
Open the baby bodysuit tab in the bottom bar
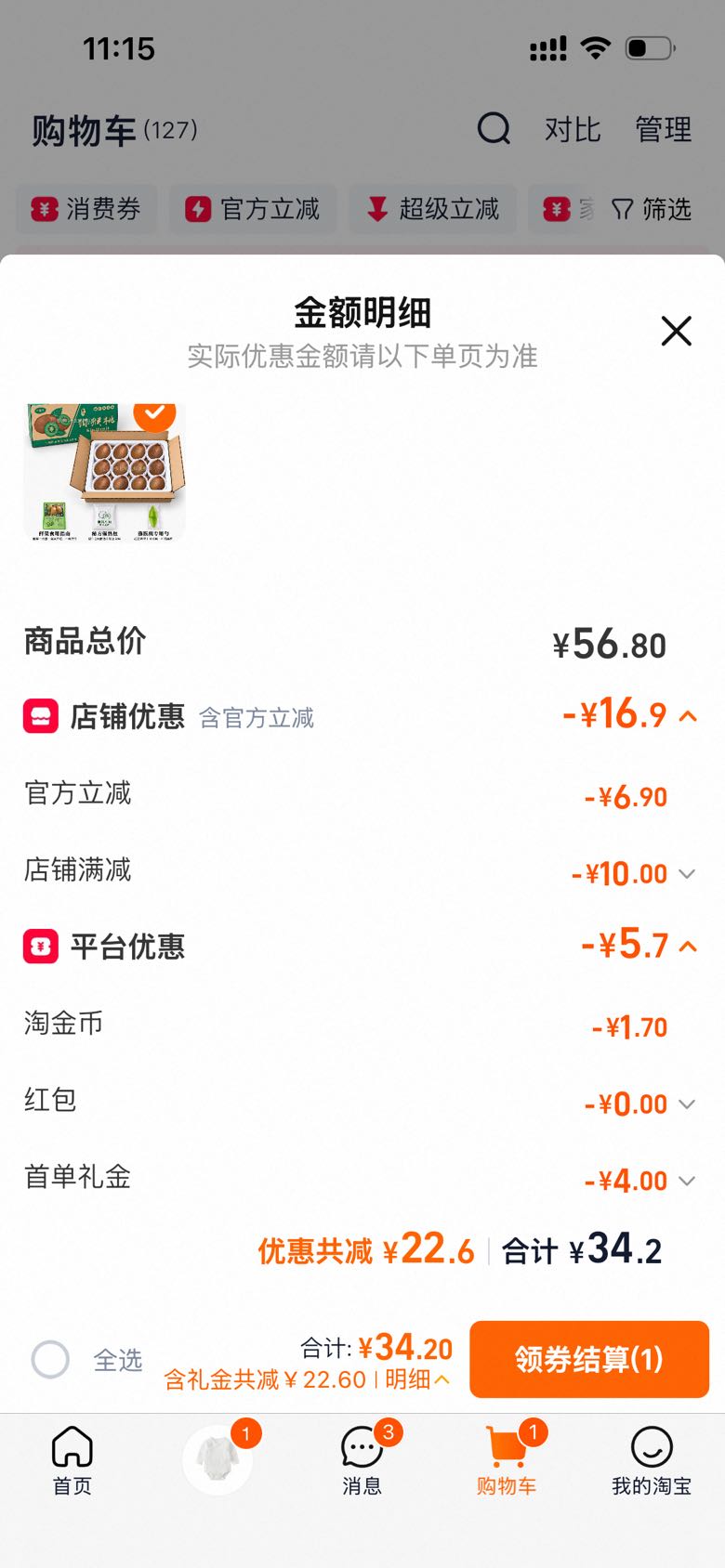pyautogui.click(x=217, y=1459)
